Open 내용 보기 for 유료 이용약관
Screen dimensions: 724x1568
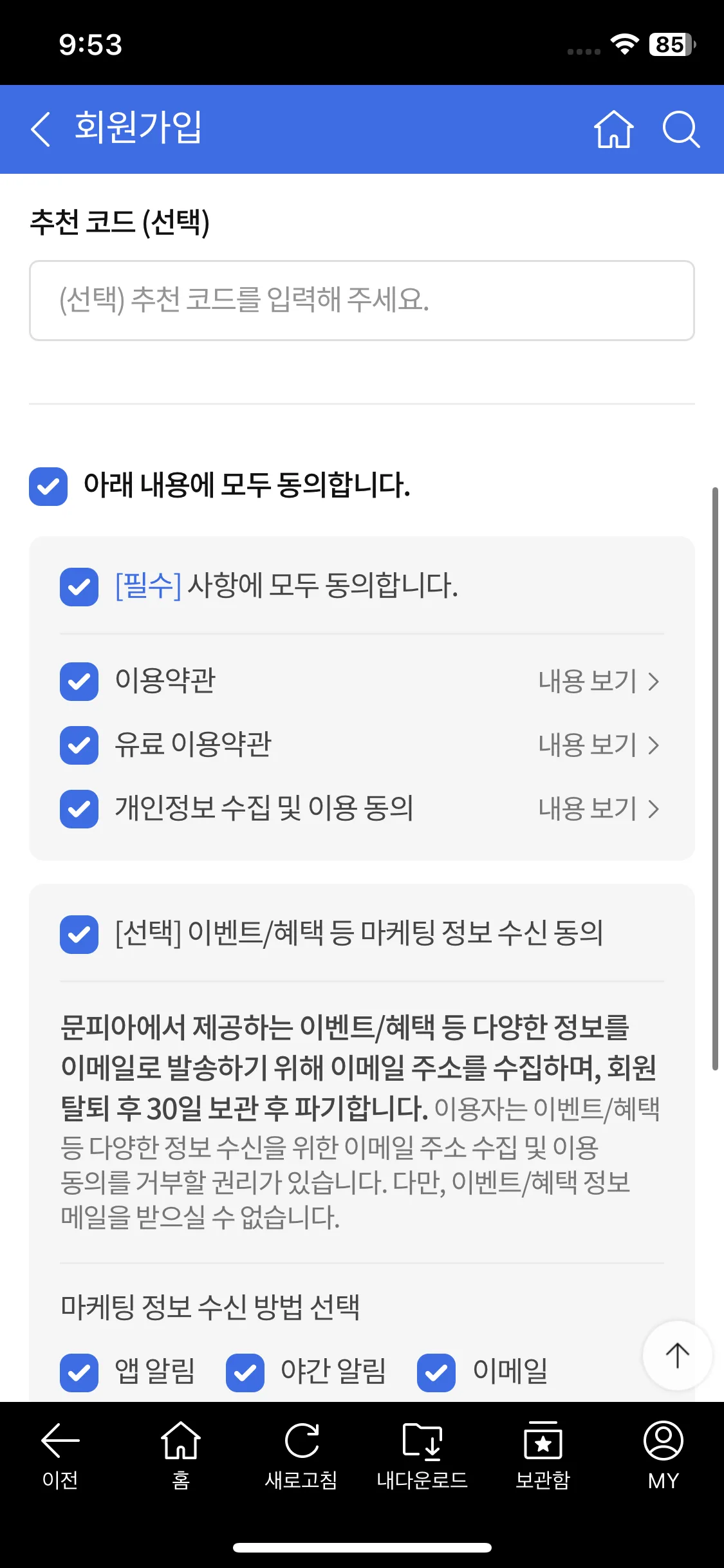[x=599, y=745]
